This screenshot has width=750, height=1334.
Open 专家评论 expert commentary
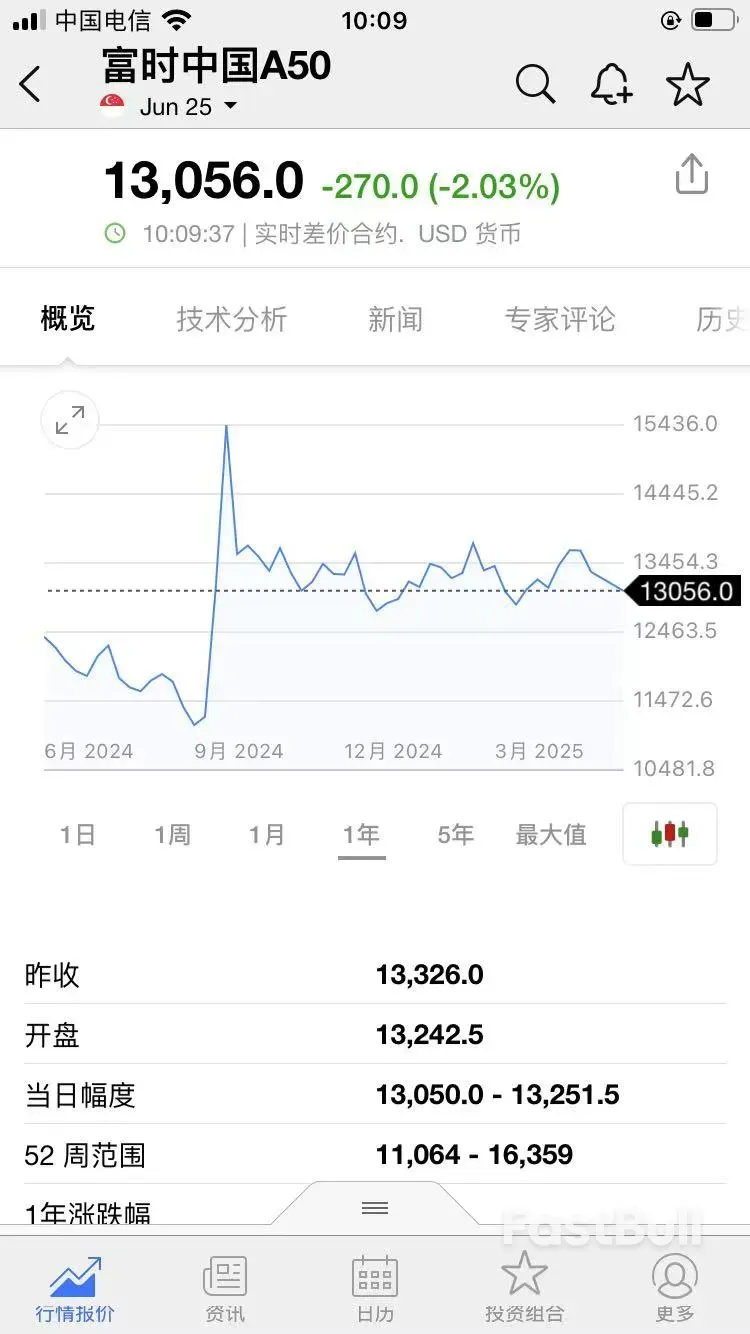point(561,318)
